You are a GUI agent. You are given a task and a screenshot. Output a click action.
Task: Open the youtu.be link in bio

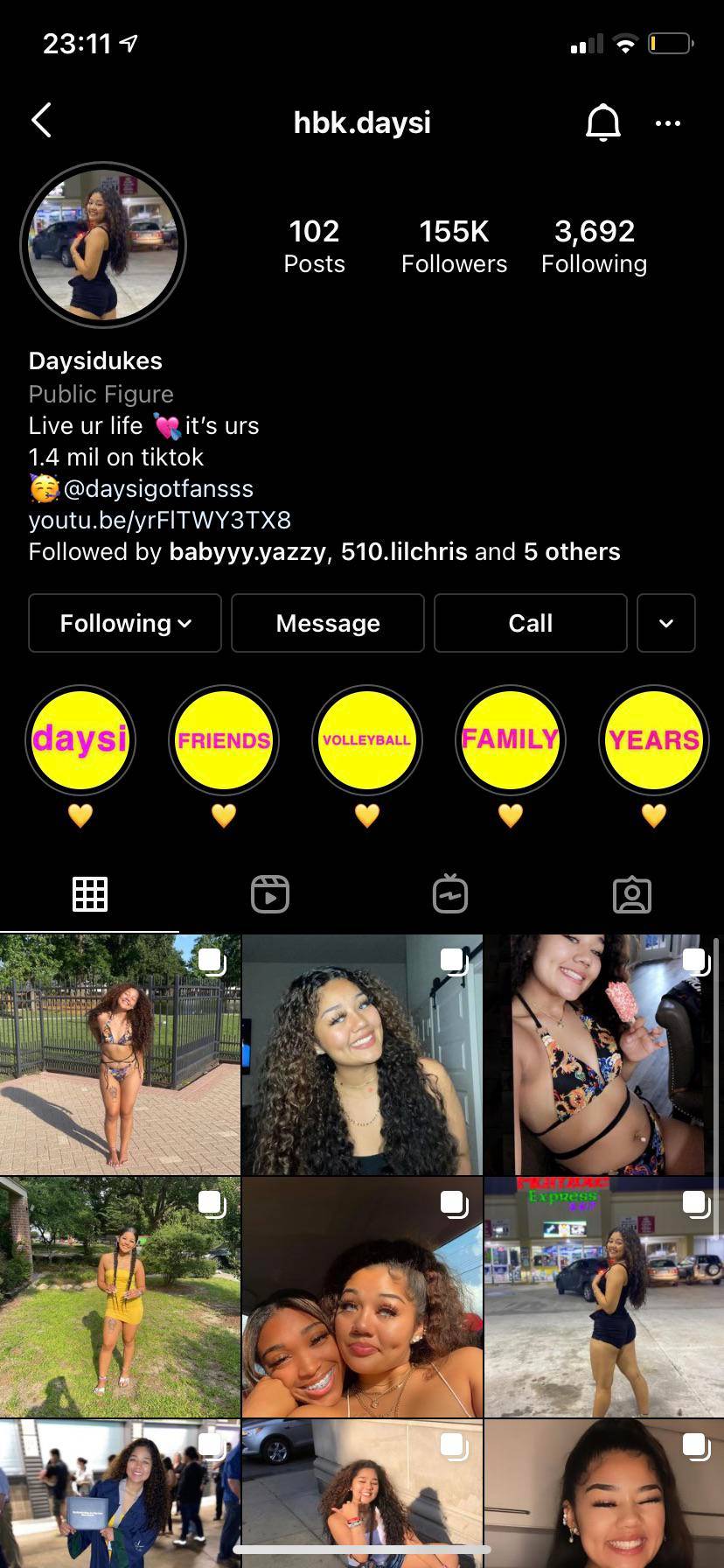160,520
